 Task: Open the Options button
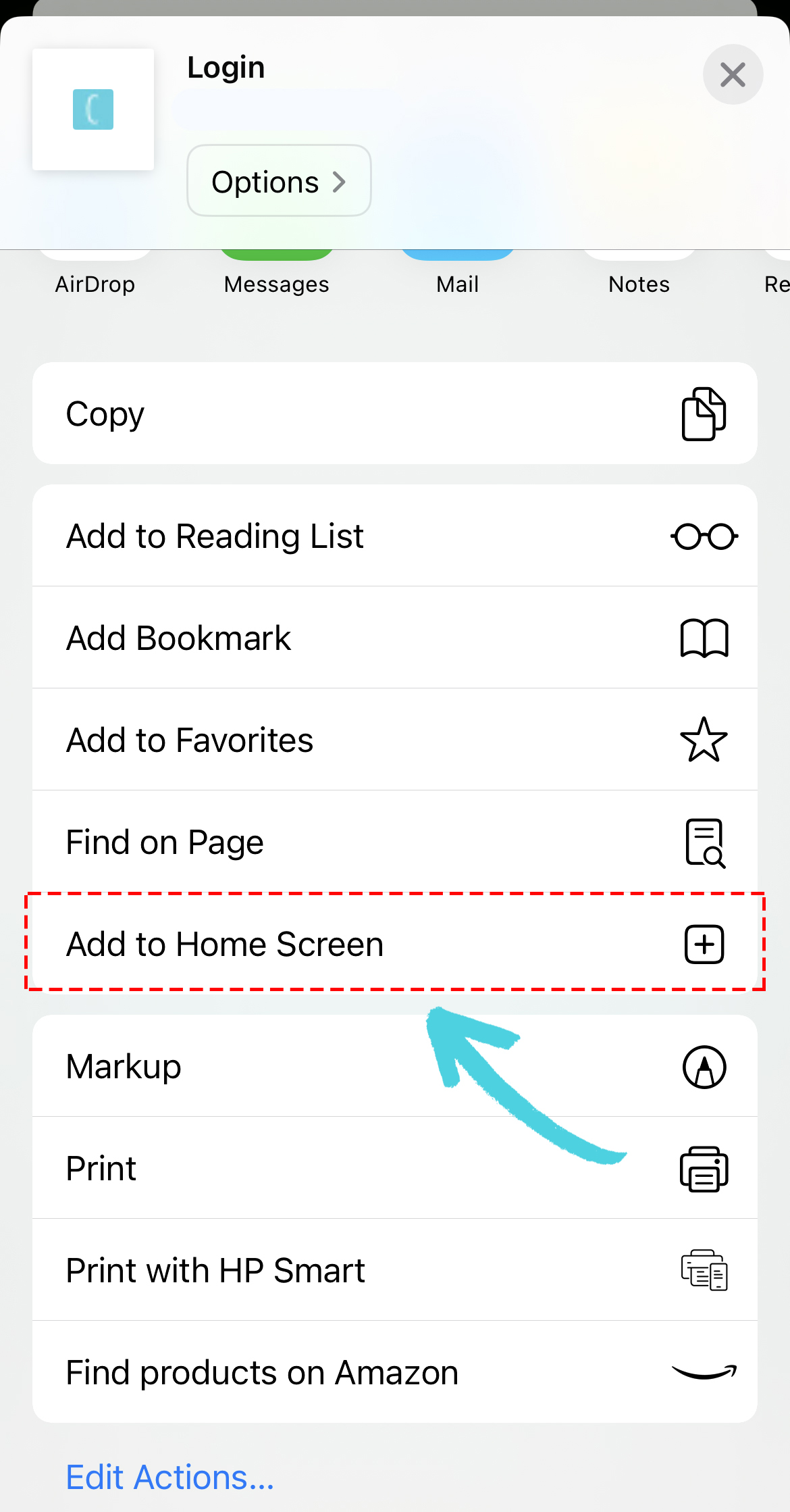(x=279, y=181)
